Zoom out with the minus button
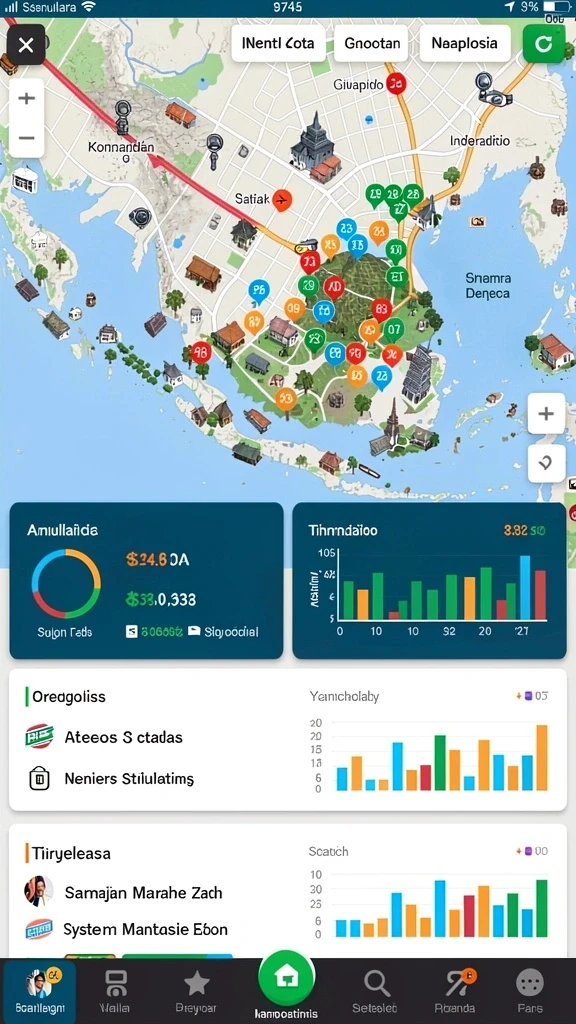The width and height of the screenshot is (576, 1024). 27,138
